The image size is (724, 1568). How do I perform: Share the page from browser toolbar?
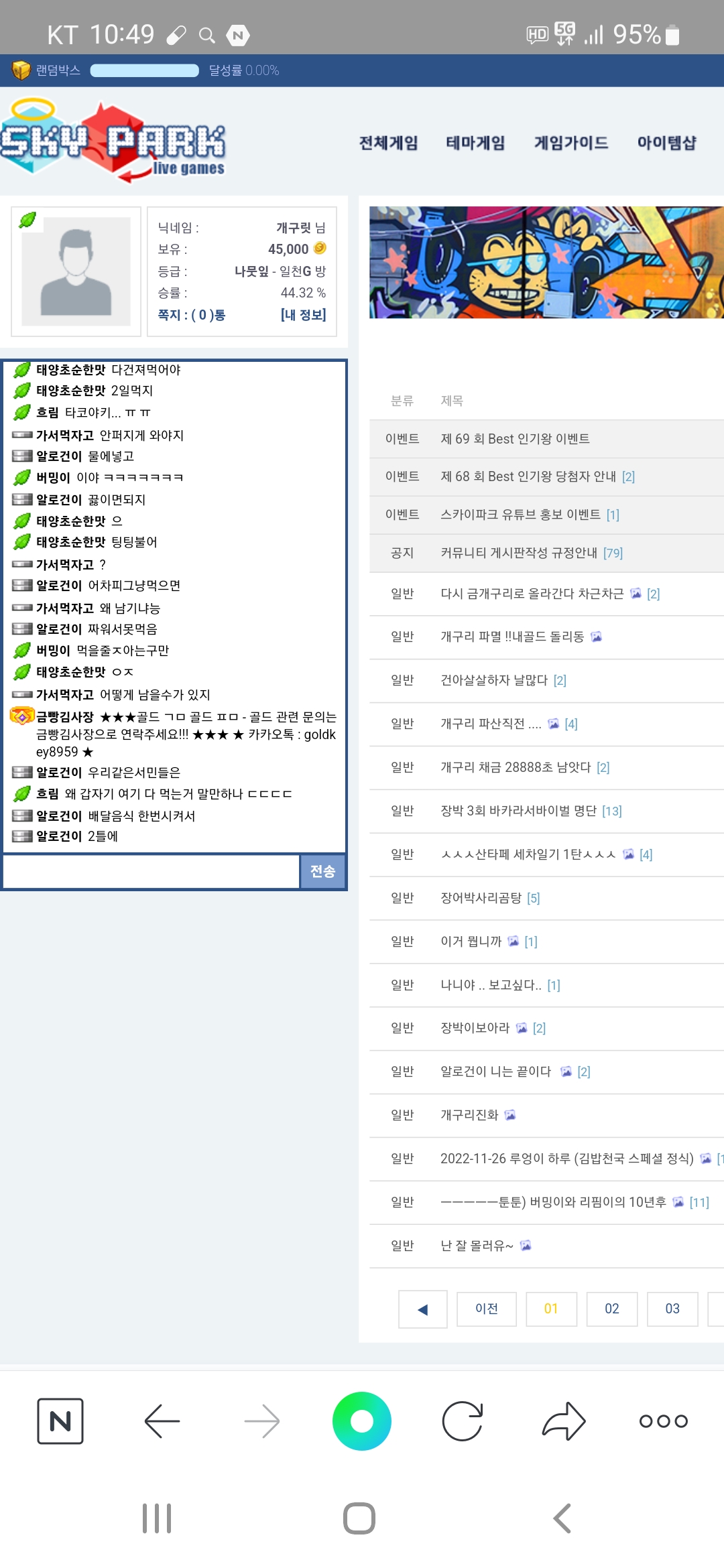(563, 1421)
